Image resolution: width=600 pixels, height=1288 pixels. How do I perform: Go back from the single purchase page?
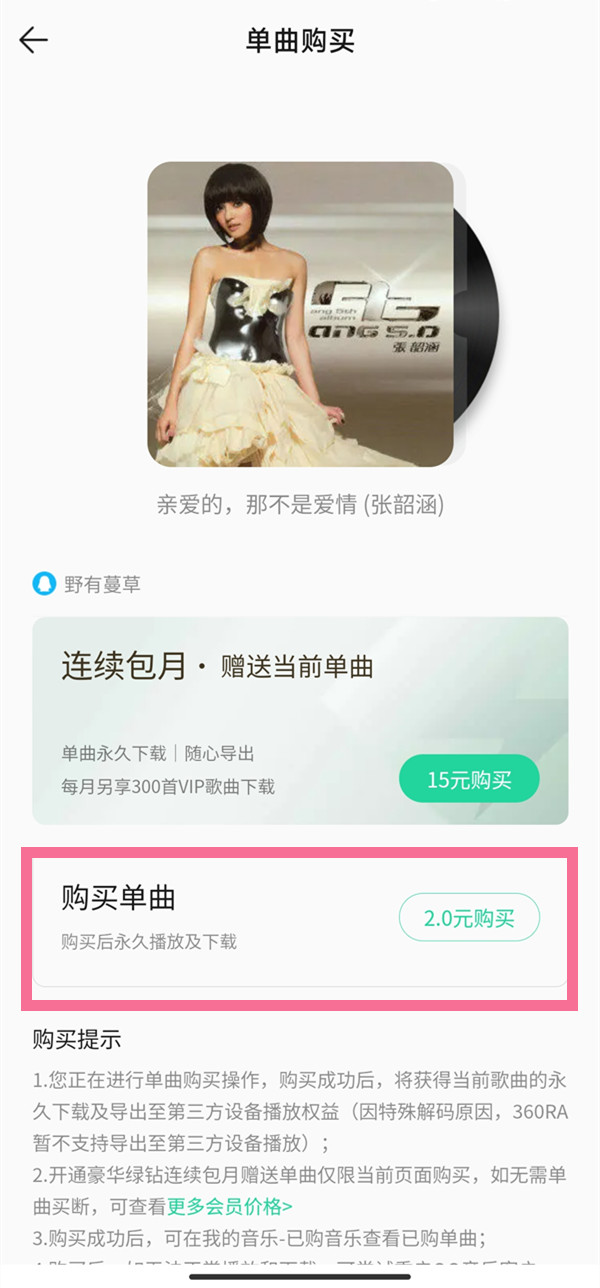point(34,41)
